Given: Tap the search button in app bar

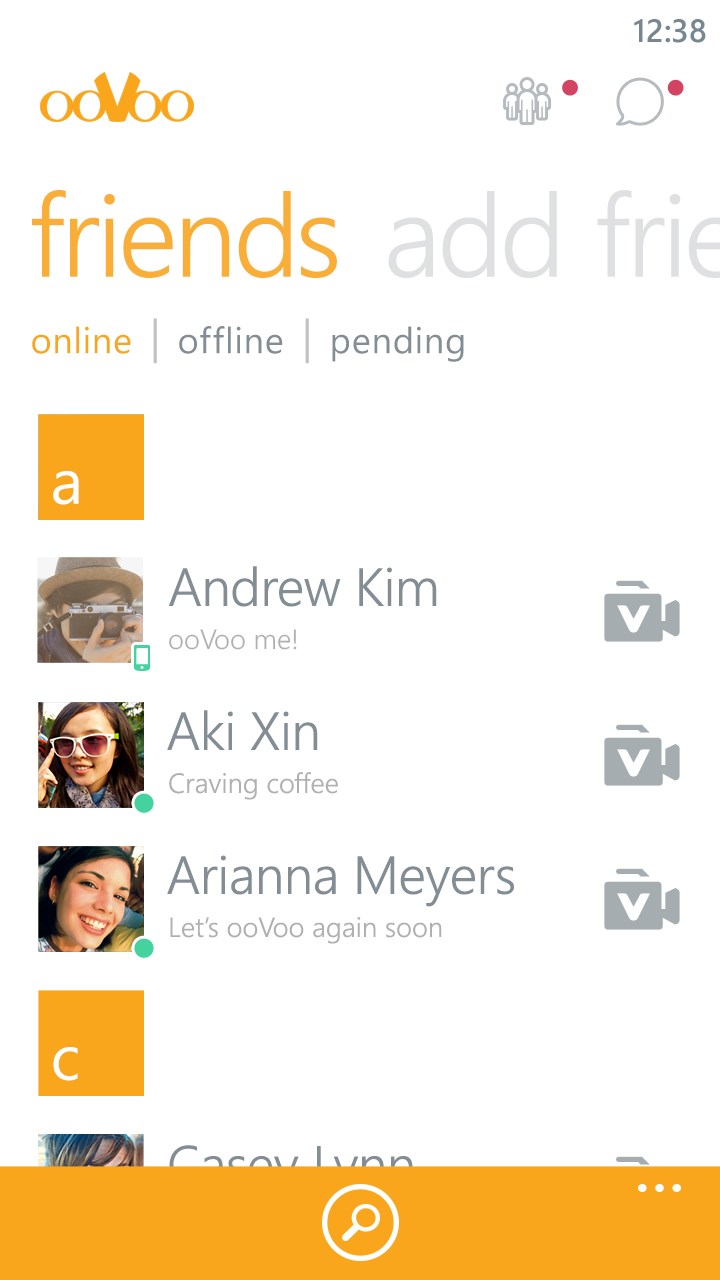Looking at the screenshot, I should tap(360, 1222).
